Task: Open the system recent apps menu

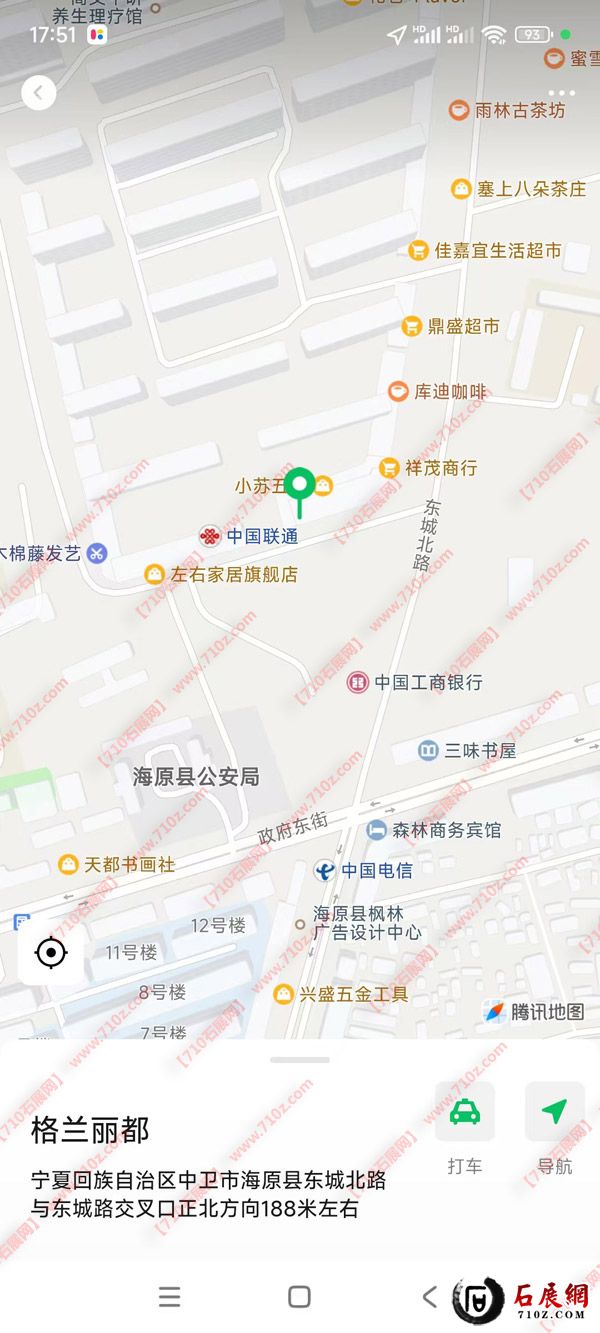Action: 170,1297
